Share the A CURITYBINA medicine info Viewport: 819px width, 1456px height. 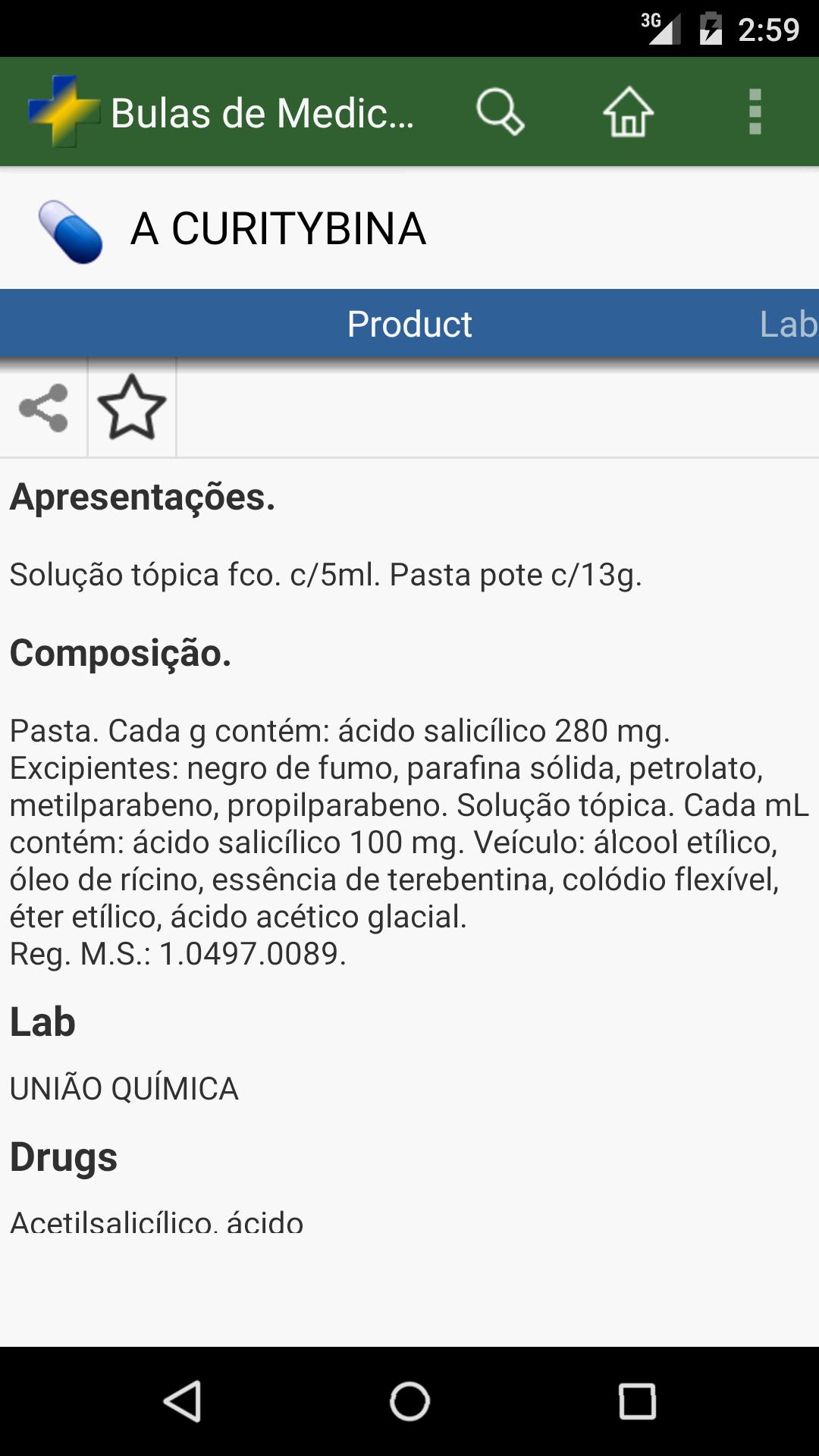(x=43, y=408)
